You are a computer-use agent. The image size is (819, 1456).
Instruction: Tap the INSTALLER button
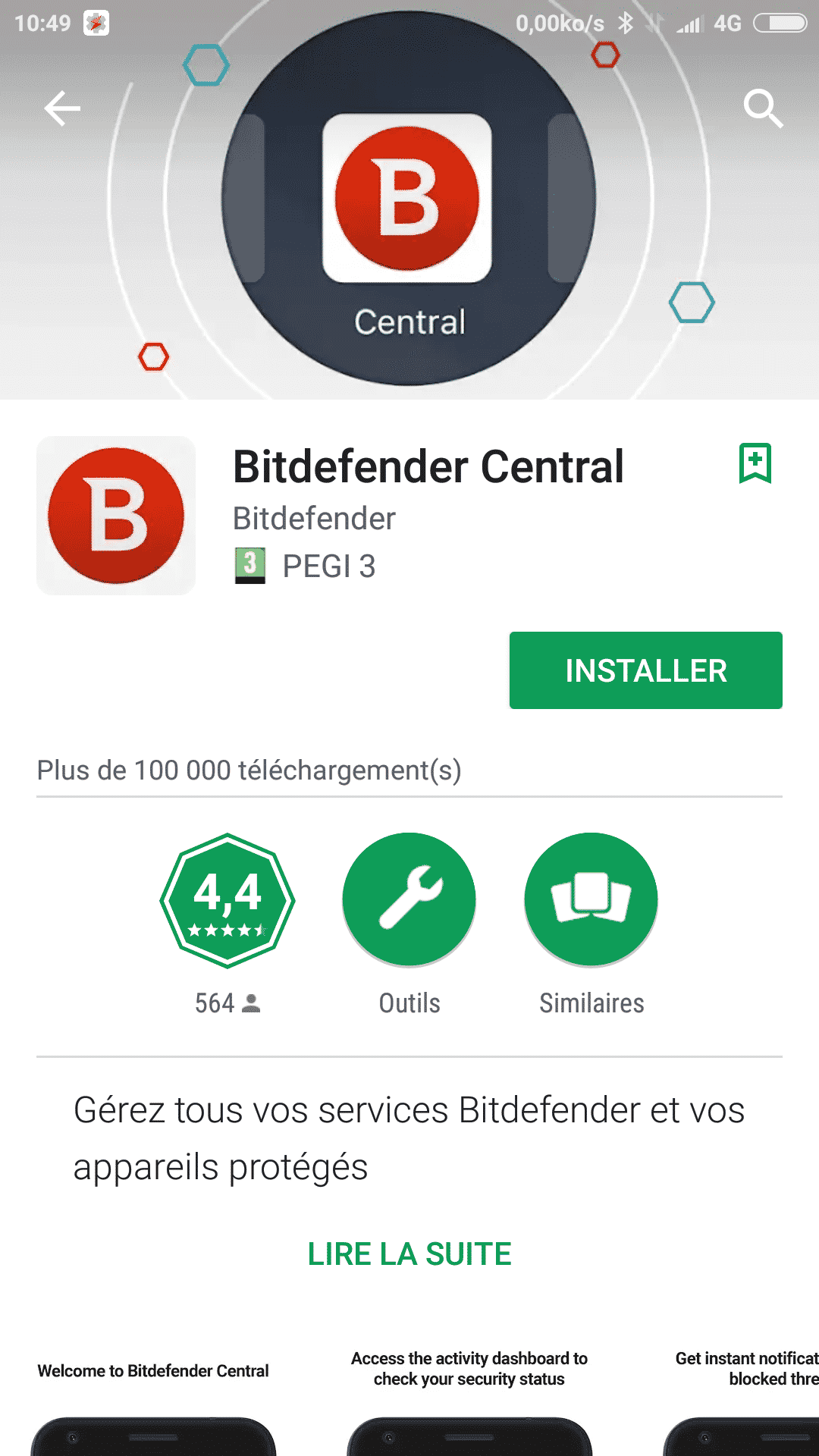pos(645,670)
